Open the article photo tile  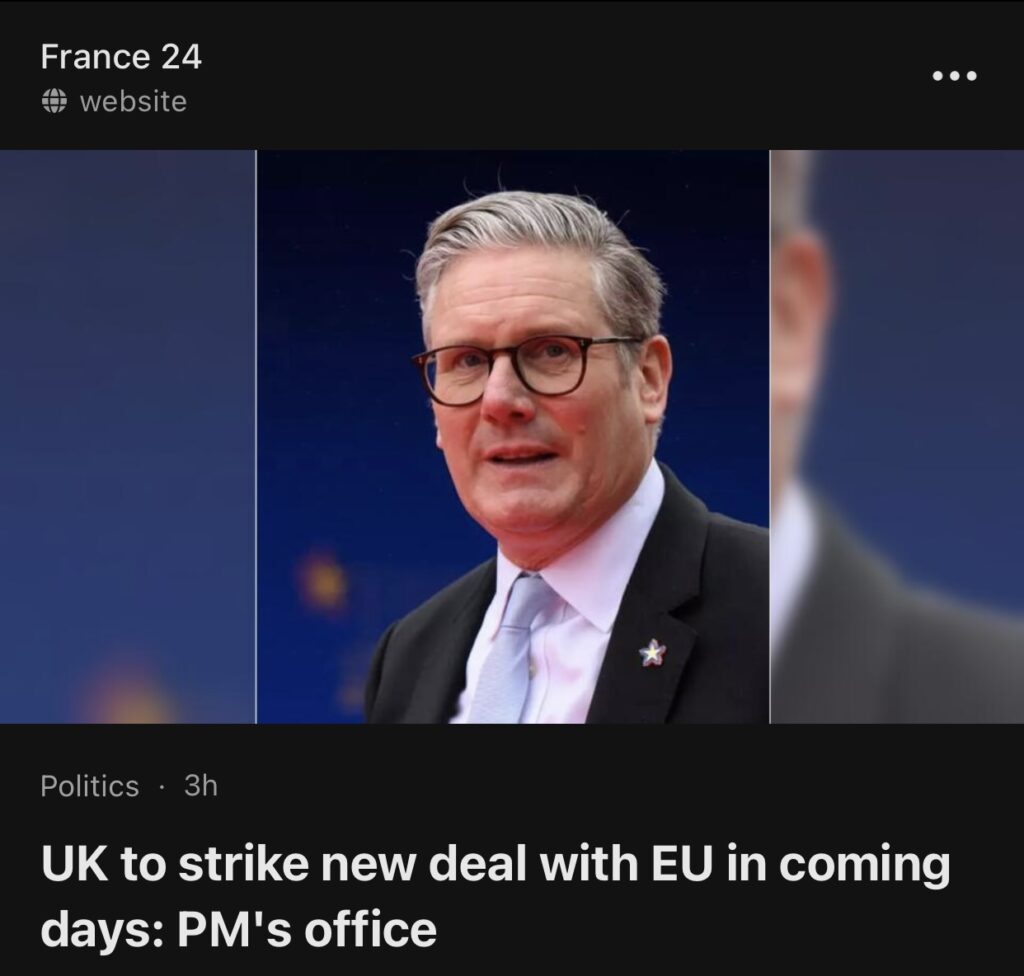512,437
